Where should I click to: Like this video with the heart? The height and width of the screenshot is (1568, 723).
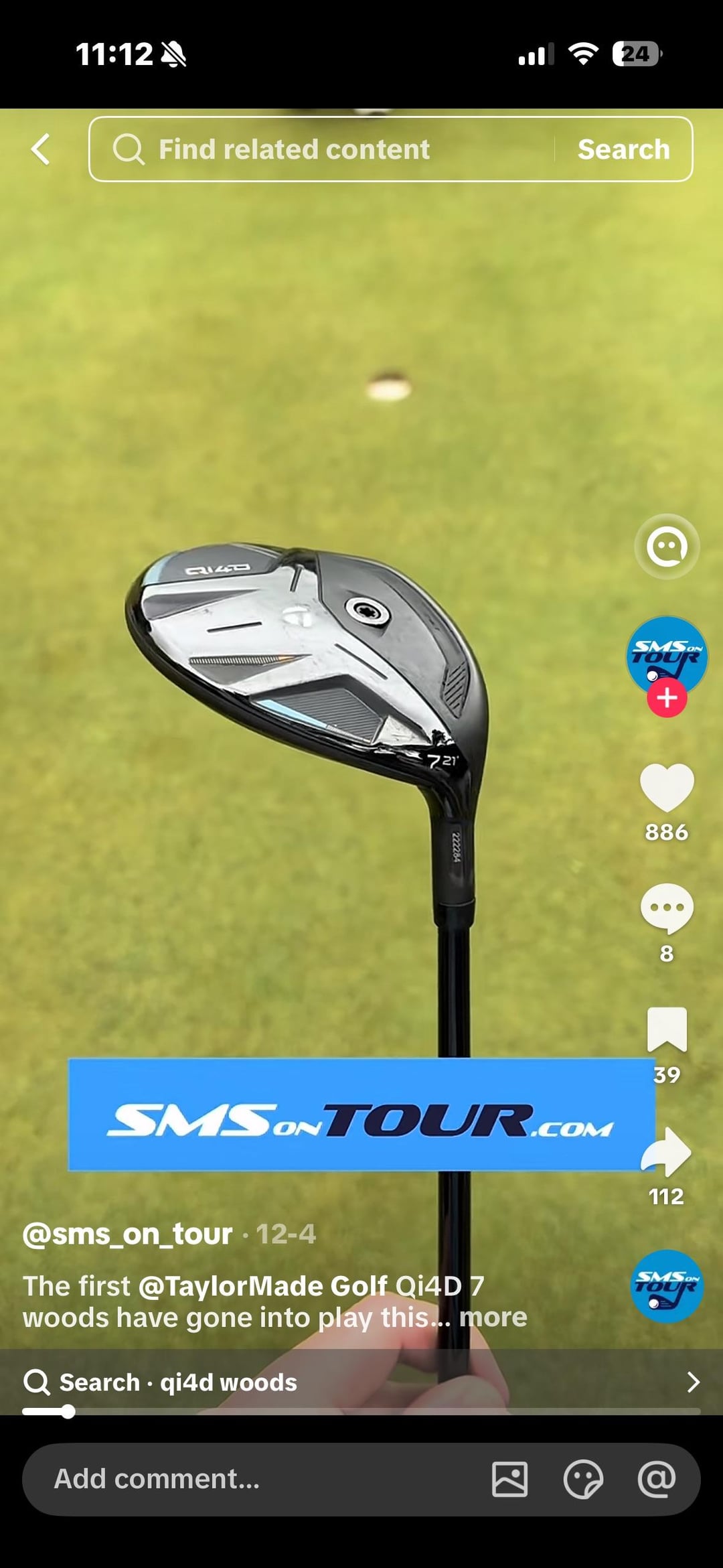tap(667, 788)
